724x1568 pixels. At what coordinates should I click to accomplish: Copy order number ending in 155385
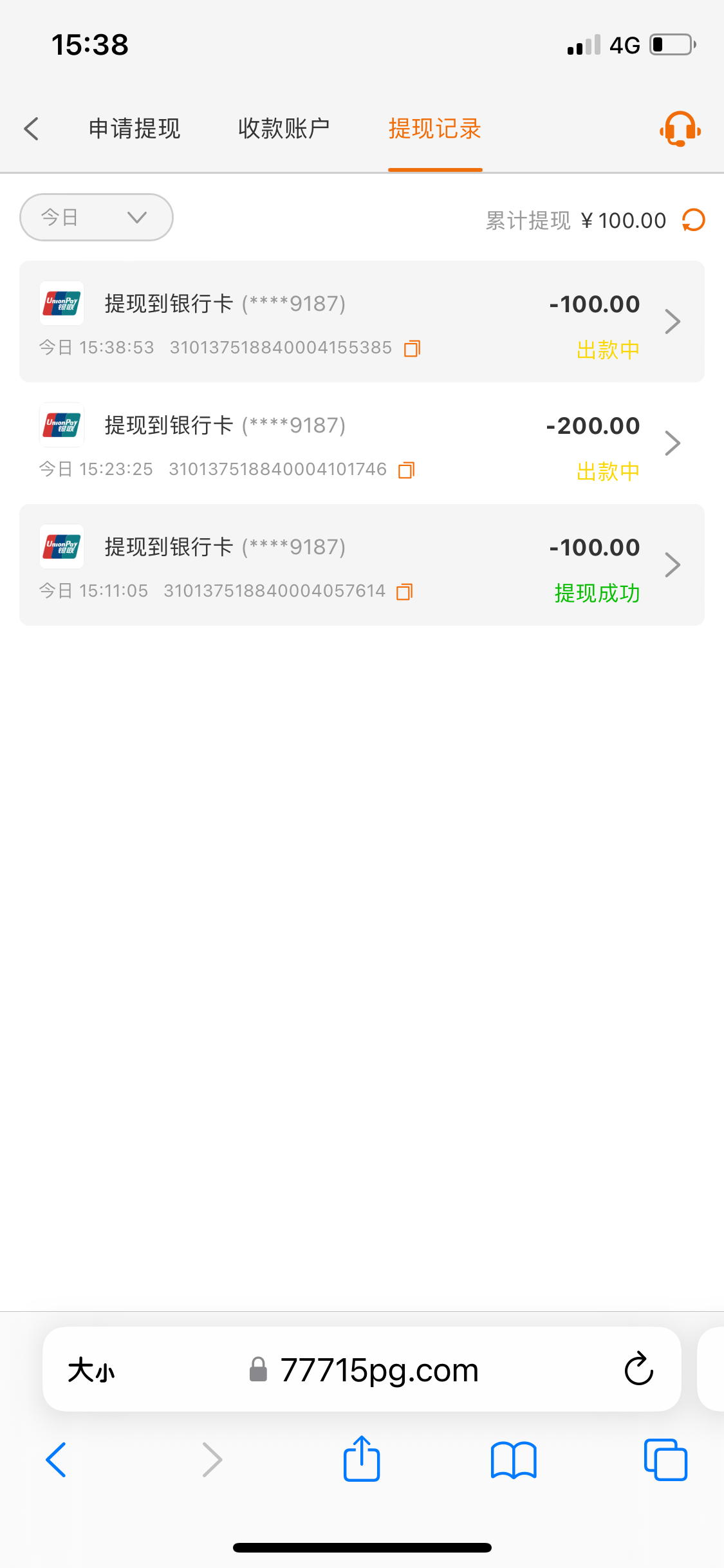coord(412,348)
